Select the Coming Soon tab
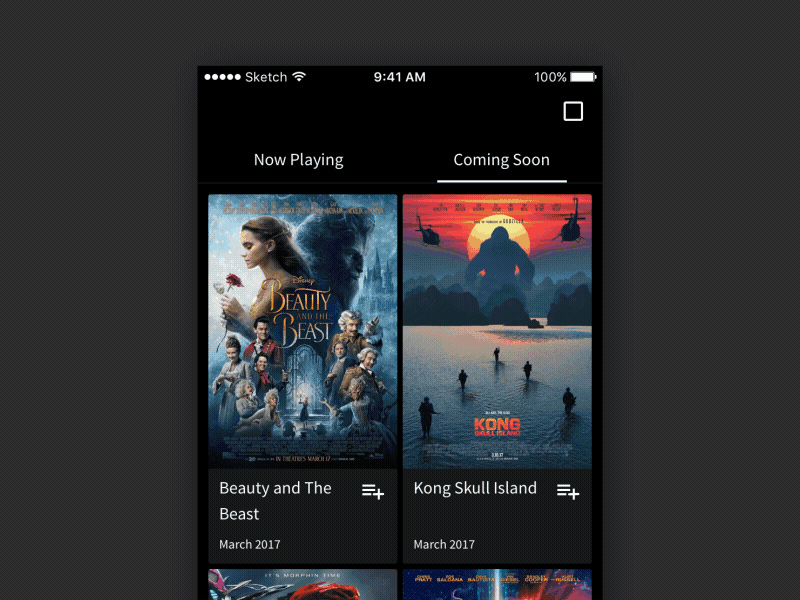Image resolution: width=800 pixels, height=600 pixels. click(501, 160)
